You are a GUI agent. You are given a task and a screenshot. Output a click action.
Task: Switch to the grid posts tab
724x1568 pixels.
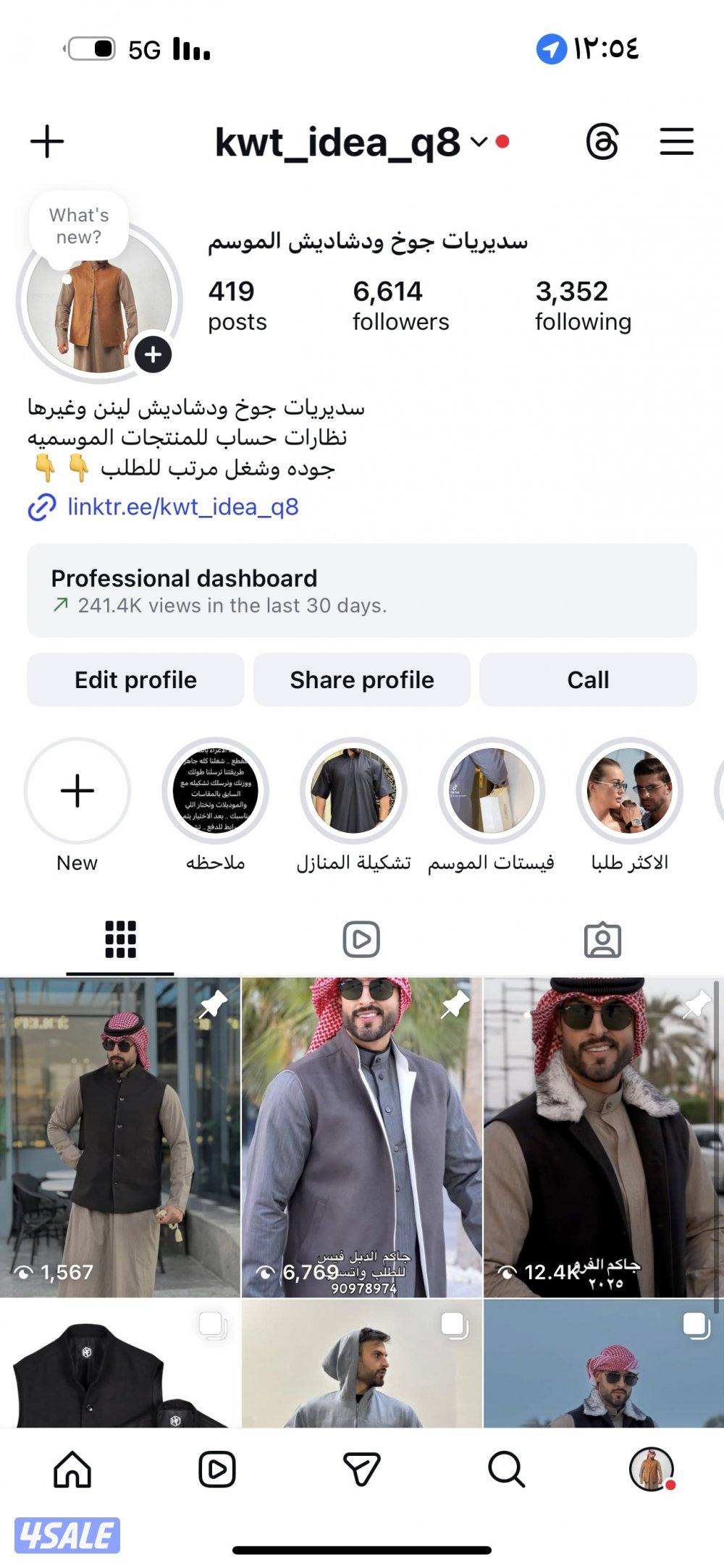(121, 938)
